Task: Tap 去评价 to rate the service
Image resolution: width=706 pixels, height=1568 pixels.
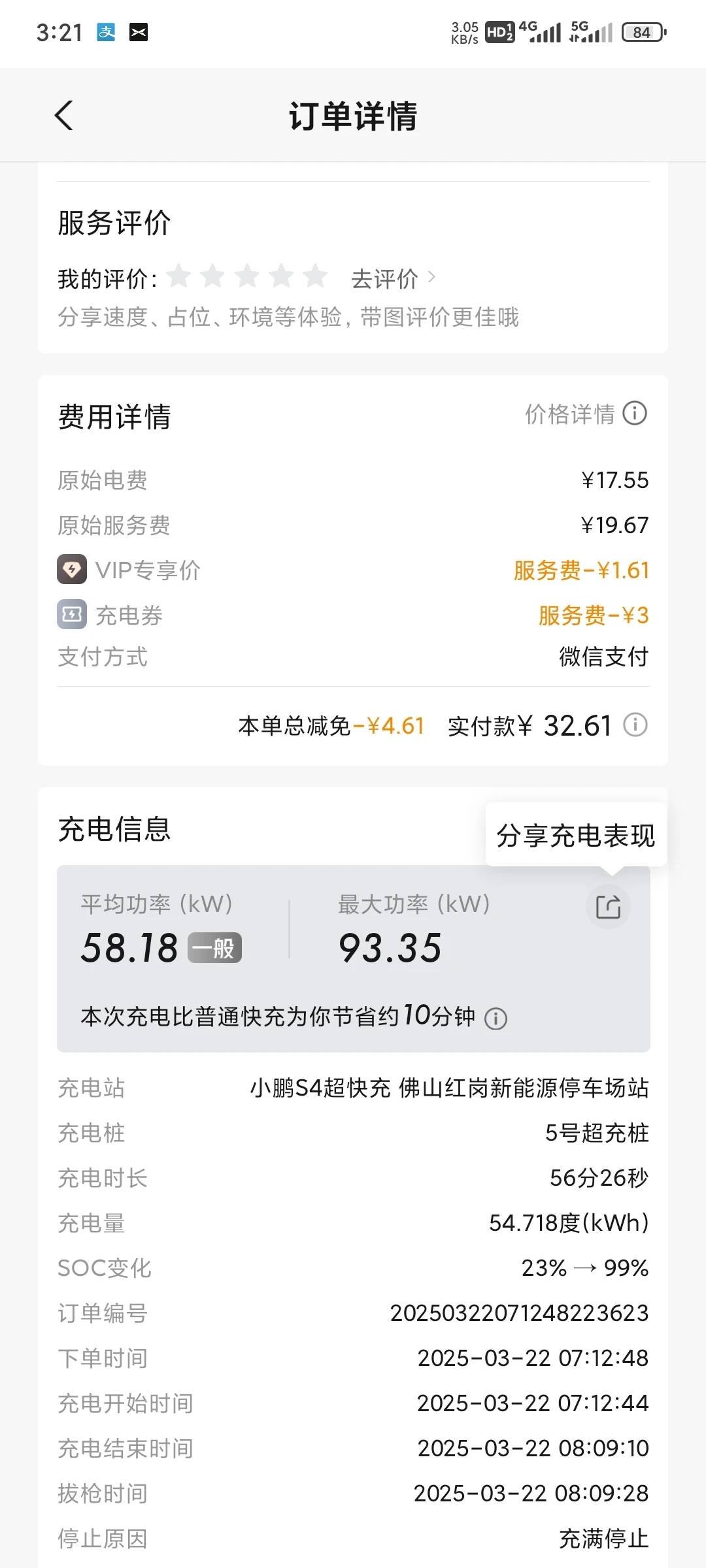Action: 393,279
